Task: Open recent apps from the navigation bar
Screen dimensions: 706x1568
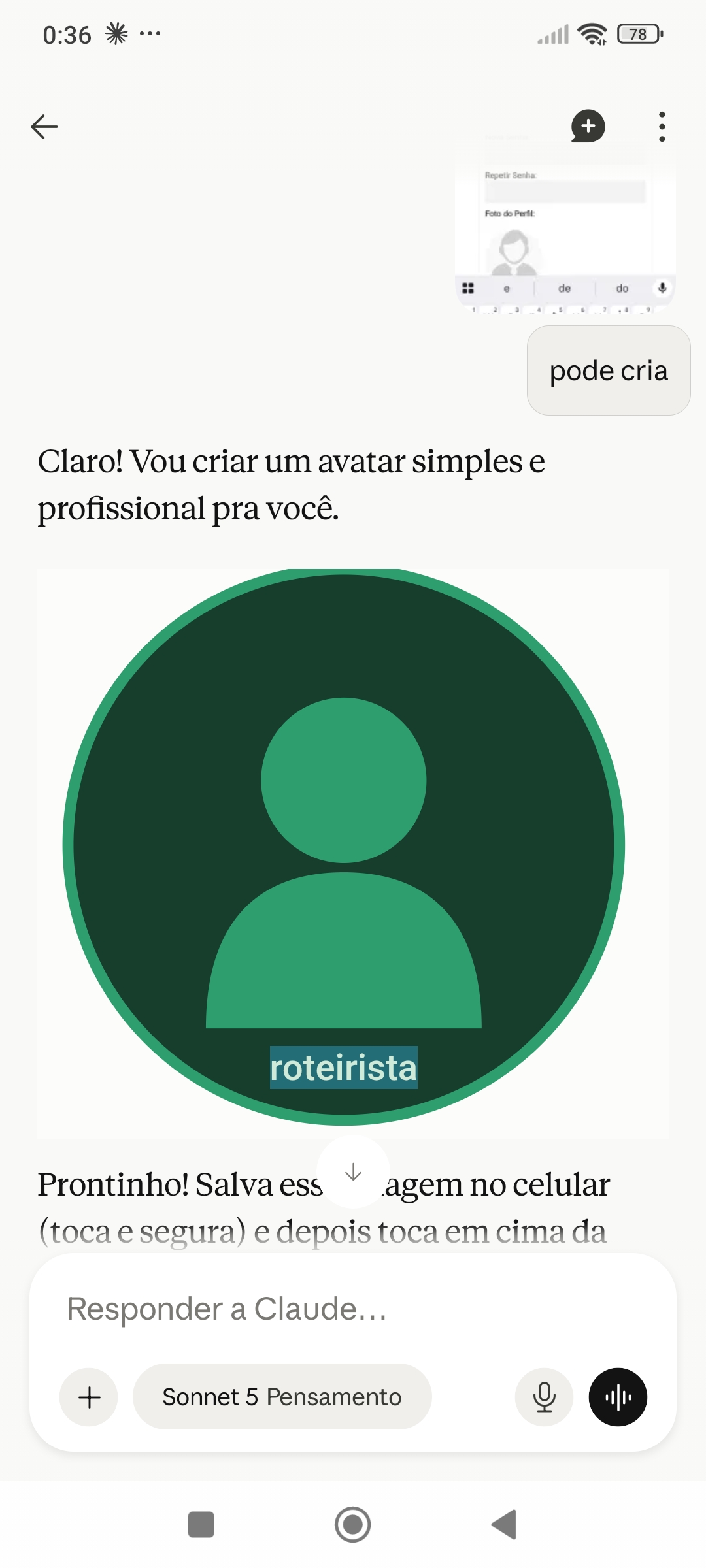Action: (x=201, y=1525)
